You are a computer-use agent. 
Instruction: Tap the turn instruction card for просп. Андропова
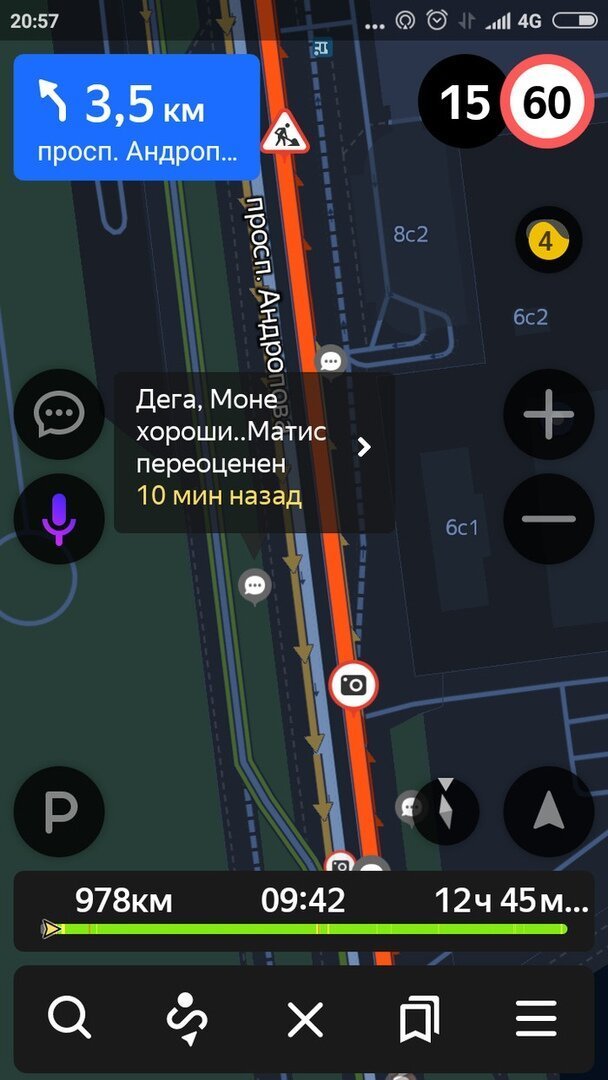tap(136, 117)
